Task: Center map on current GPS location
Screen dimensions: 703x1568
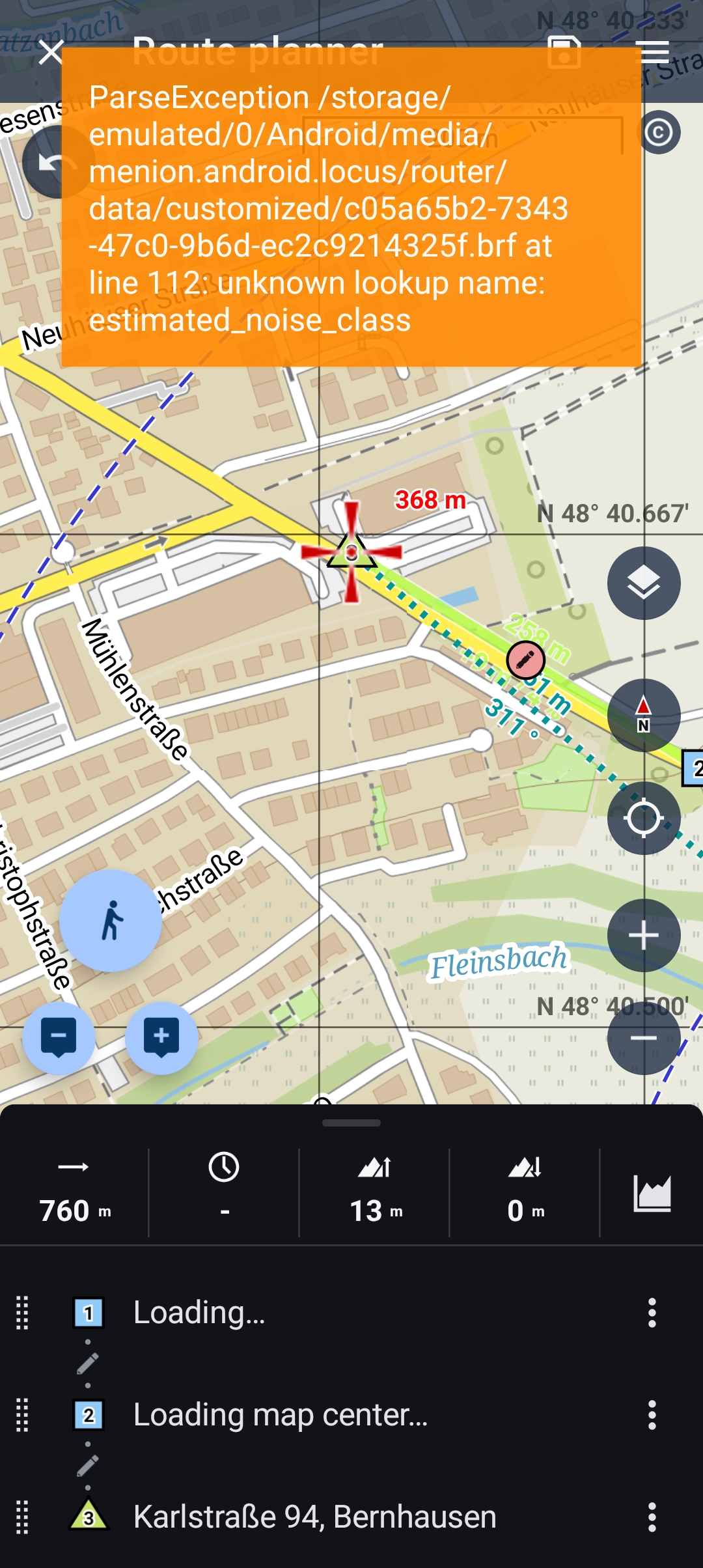Action: [x=644, y=818]
